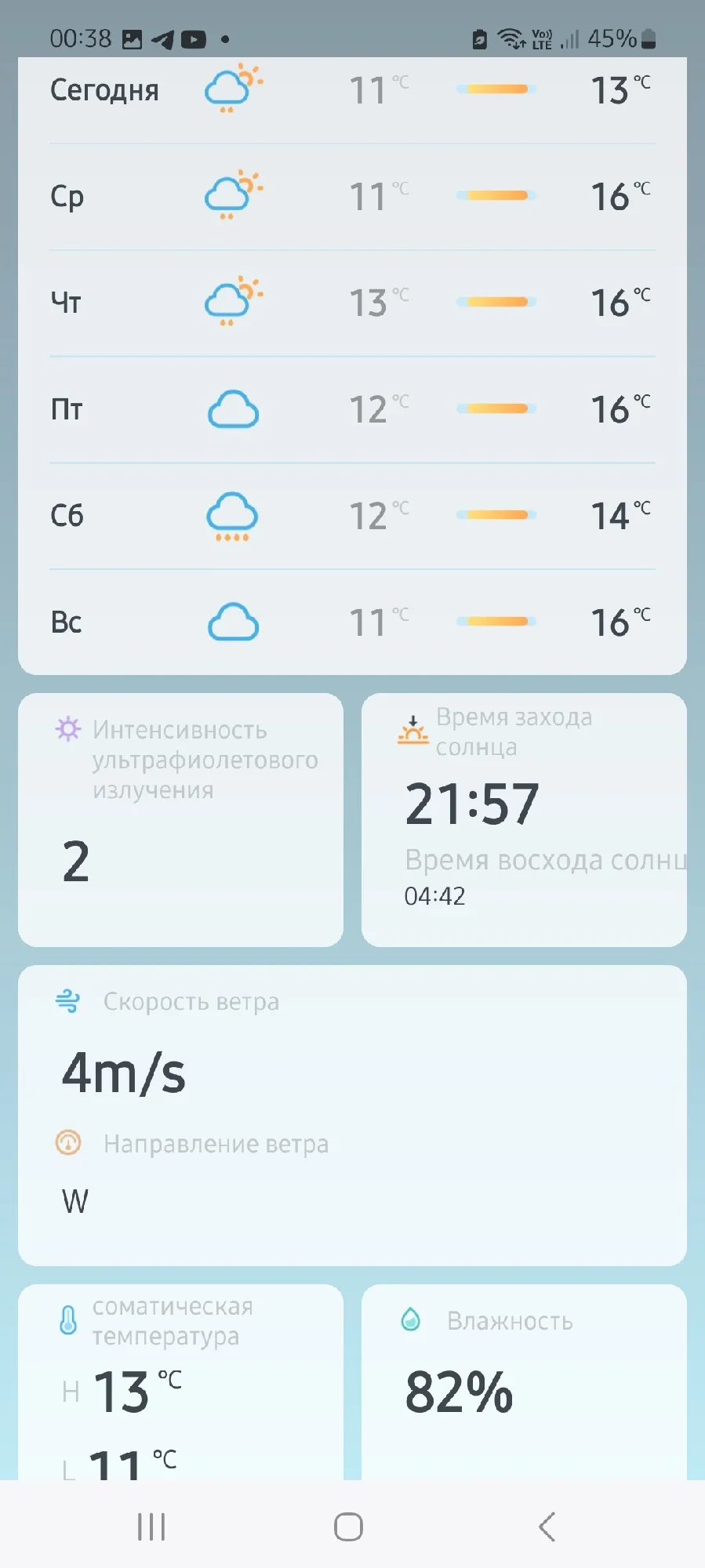This screenshot has height=1568, width=705.
Task: Select the Чт forecast row
Action: (352, 303)
